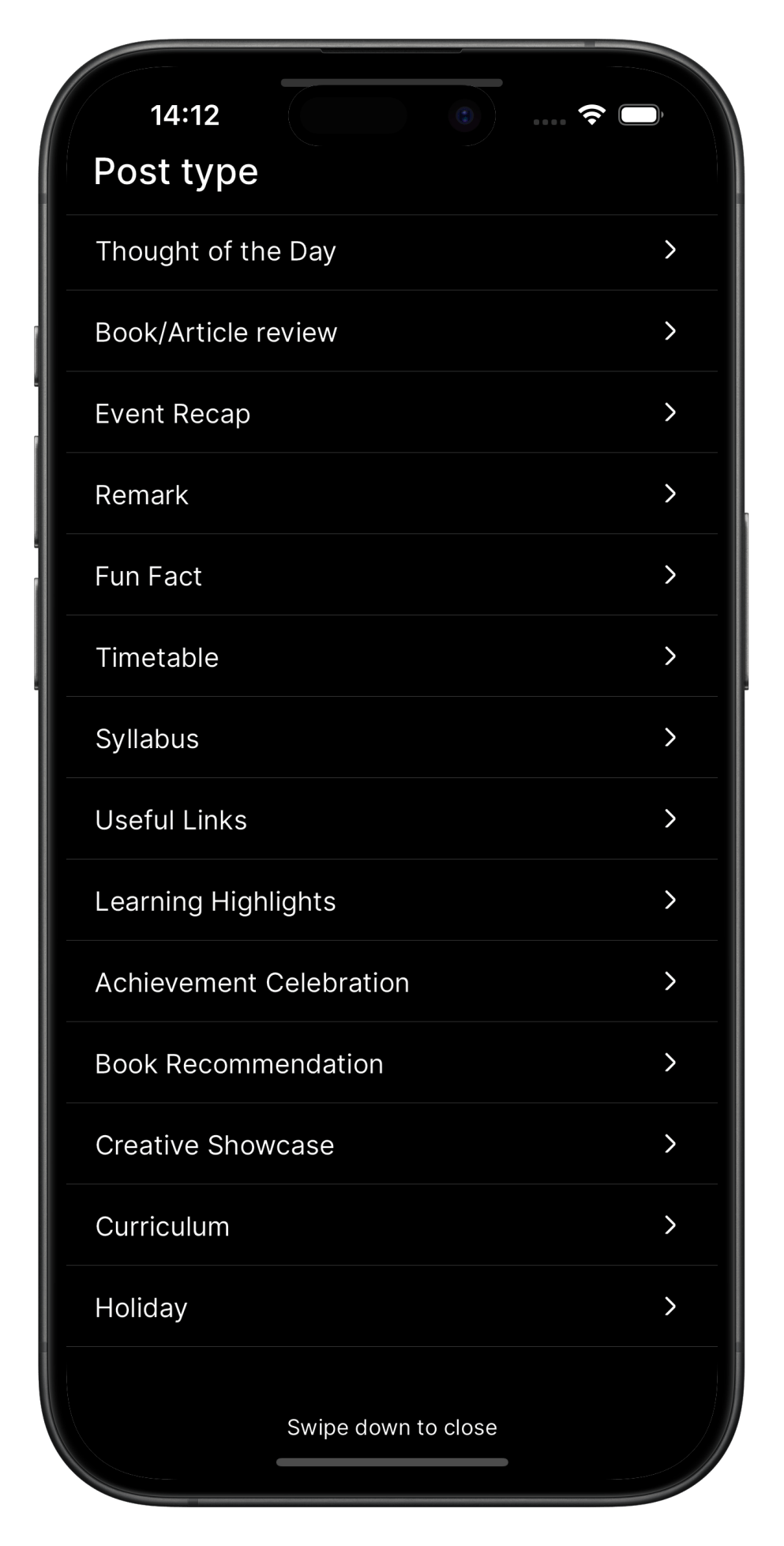
Task: Select Achievement Celebration post type
Action: tap(391, 983)
